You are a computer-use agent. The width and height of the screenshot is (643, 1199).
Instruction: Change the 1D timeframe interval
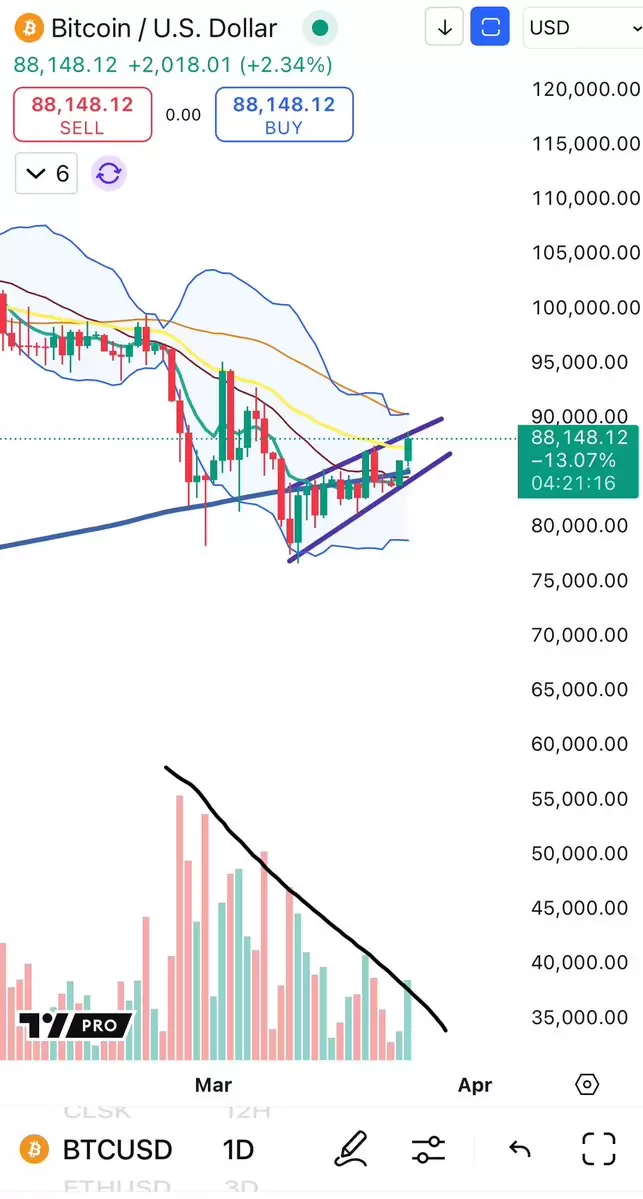[238, 1150]
